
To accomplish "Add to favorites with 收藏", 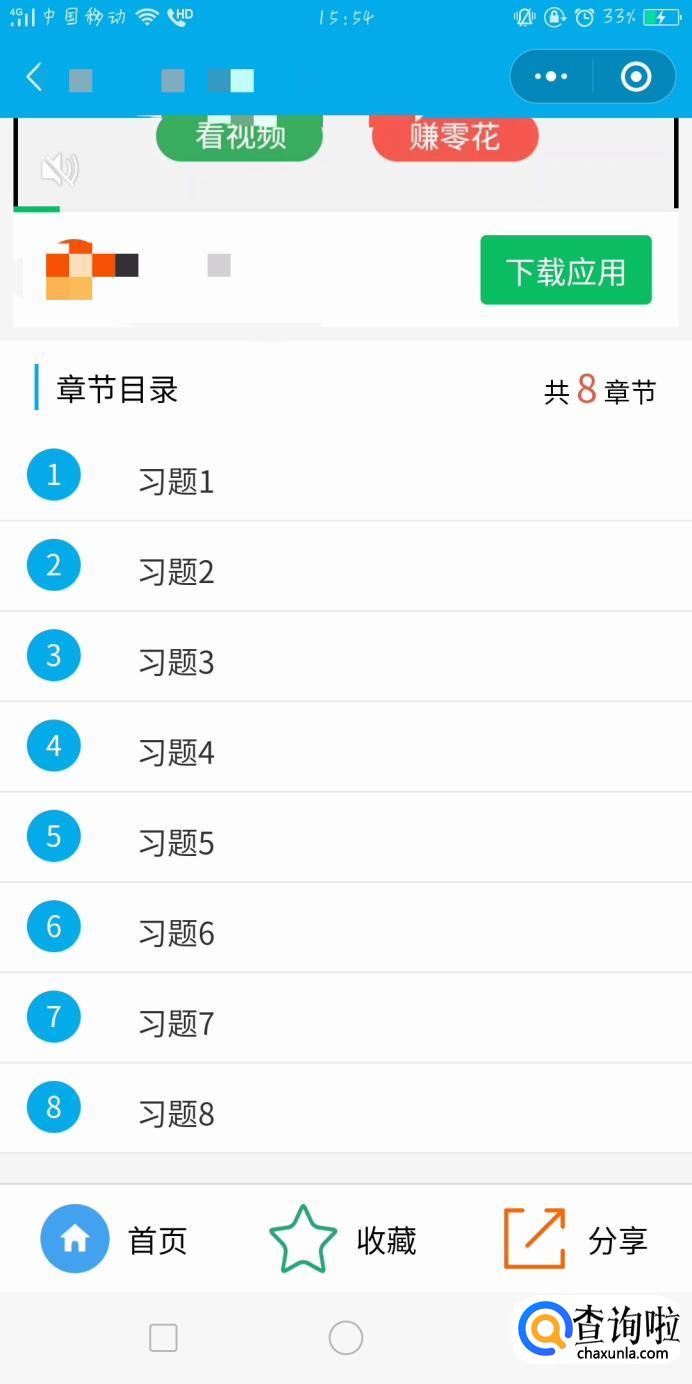I will point(343,1239).
